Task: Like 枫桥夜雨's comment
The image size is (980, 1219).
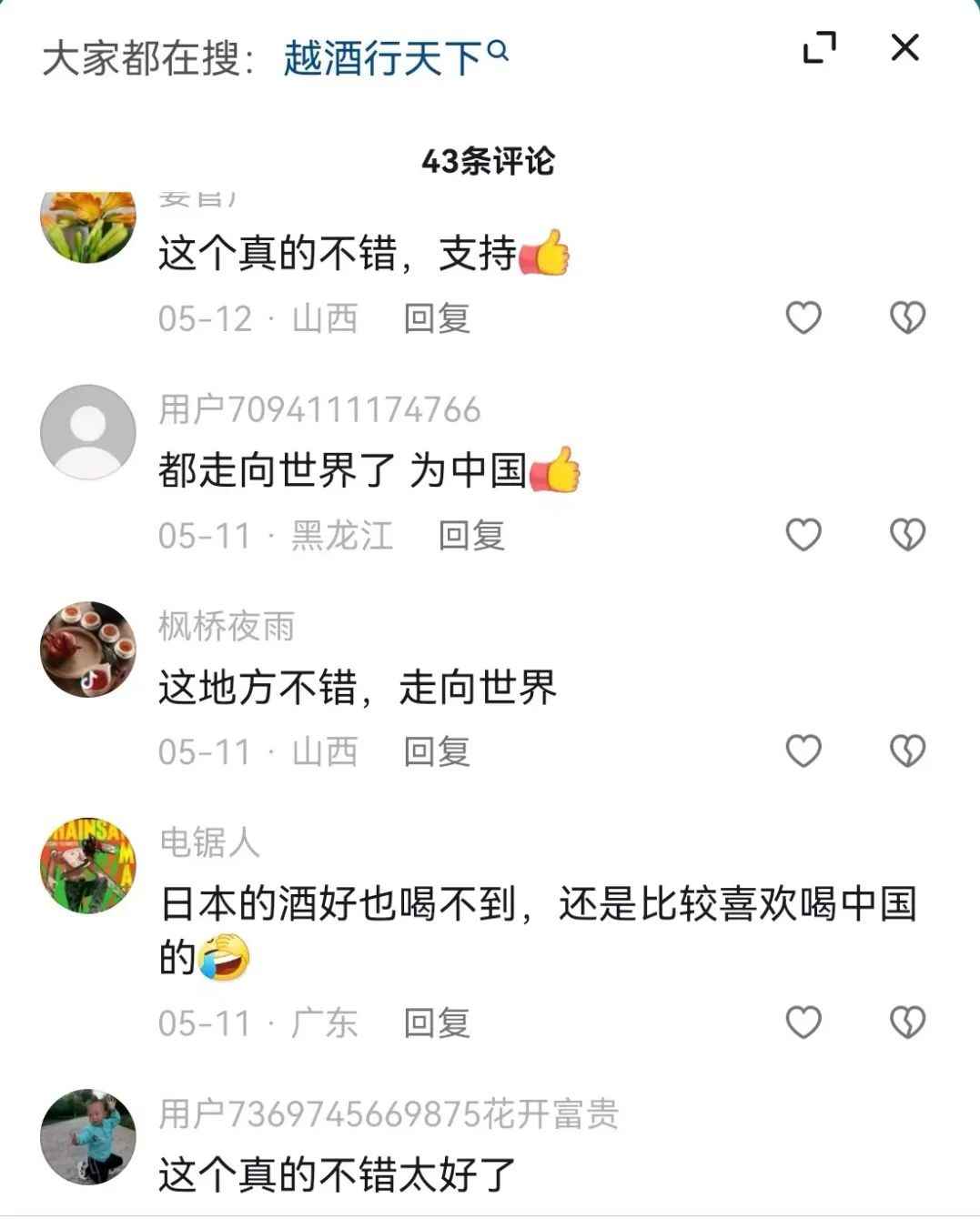Action: pos(803,751)
